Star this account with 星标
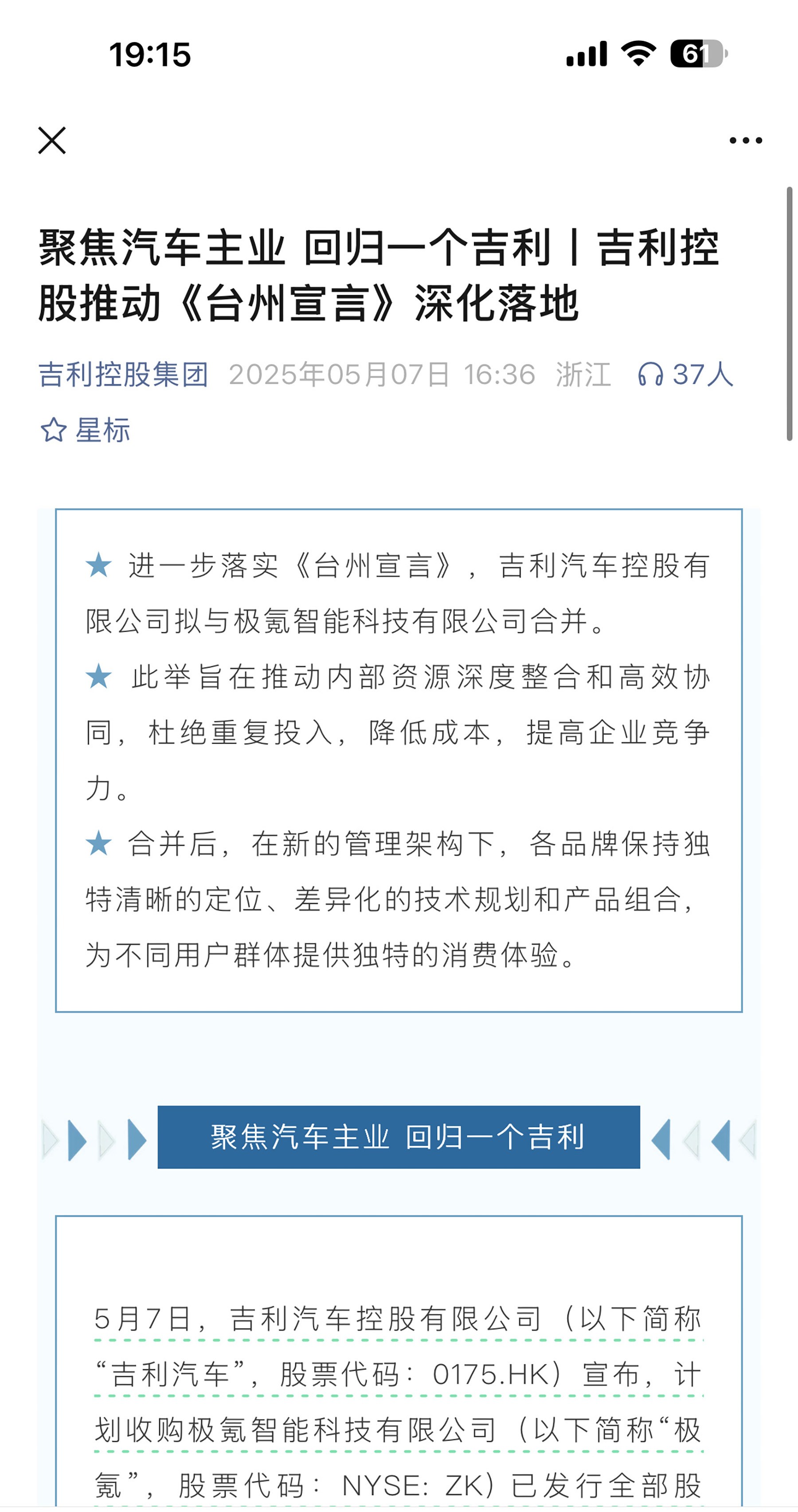Image resolution: width=798 pixels, height=1512 pixels. 85,430
